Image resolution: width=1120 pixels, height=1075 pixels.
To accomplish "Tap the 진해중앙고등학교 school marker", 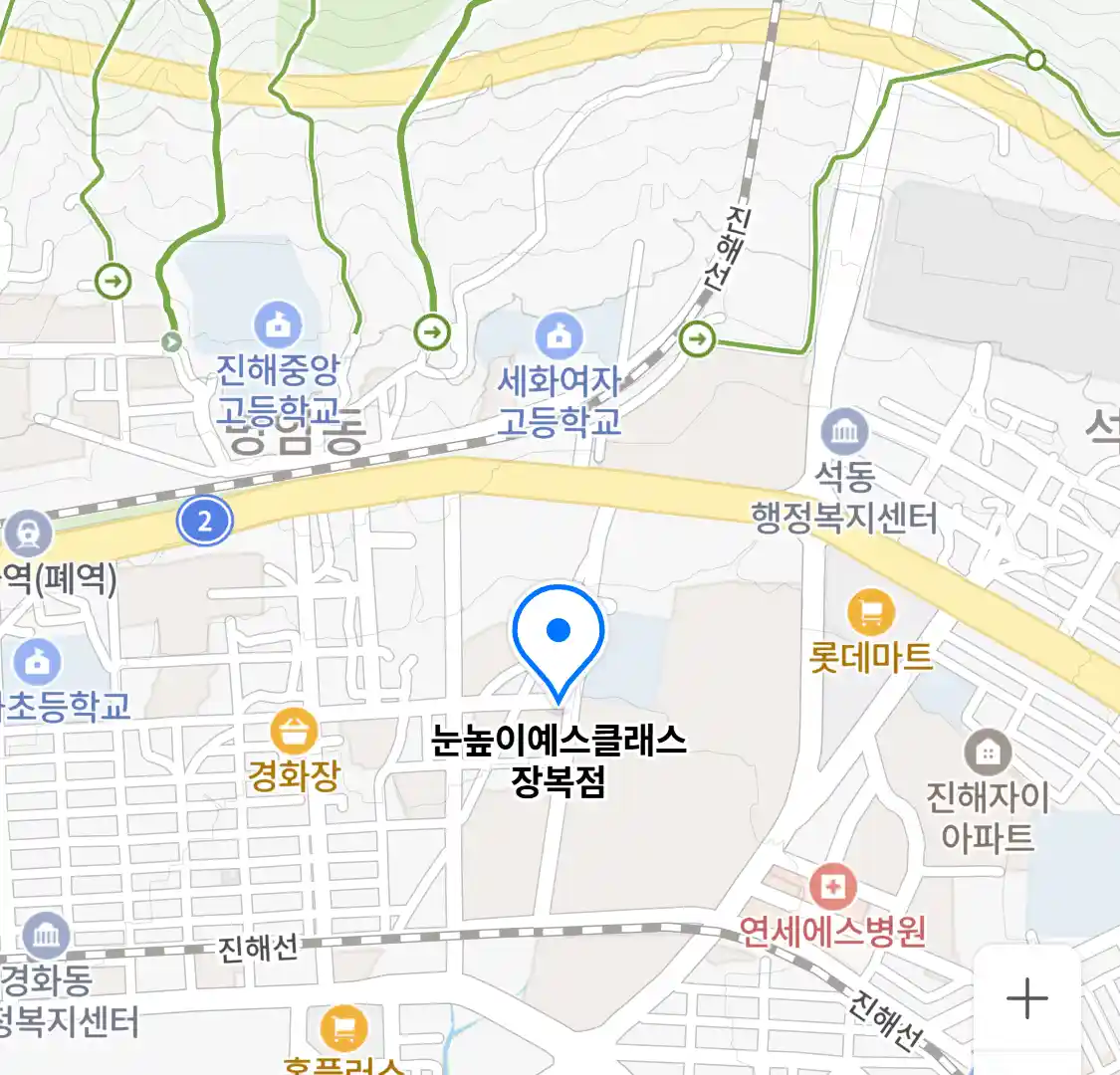I will coord(278,324).
